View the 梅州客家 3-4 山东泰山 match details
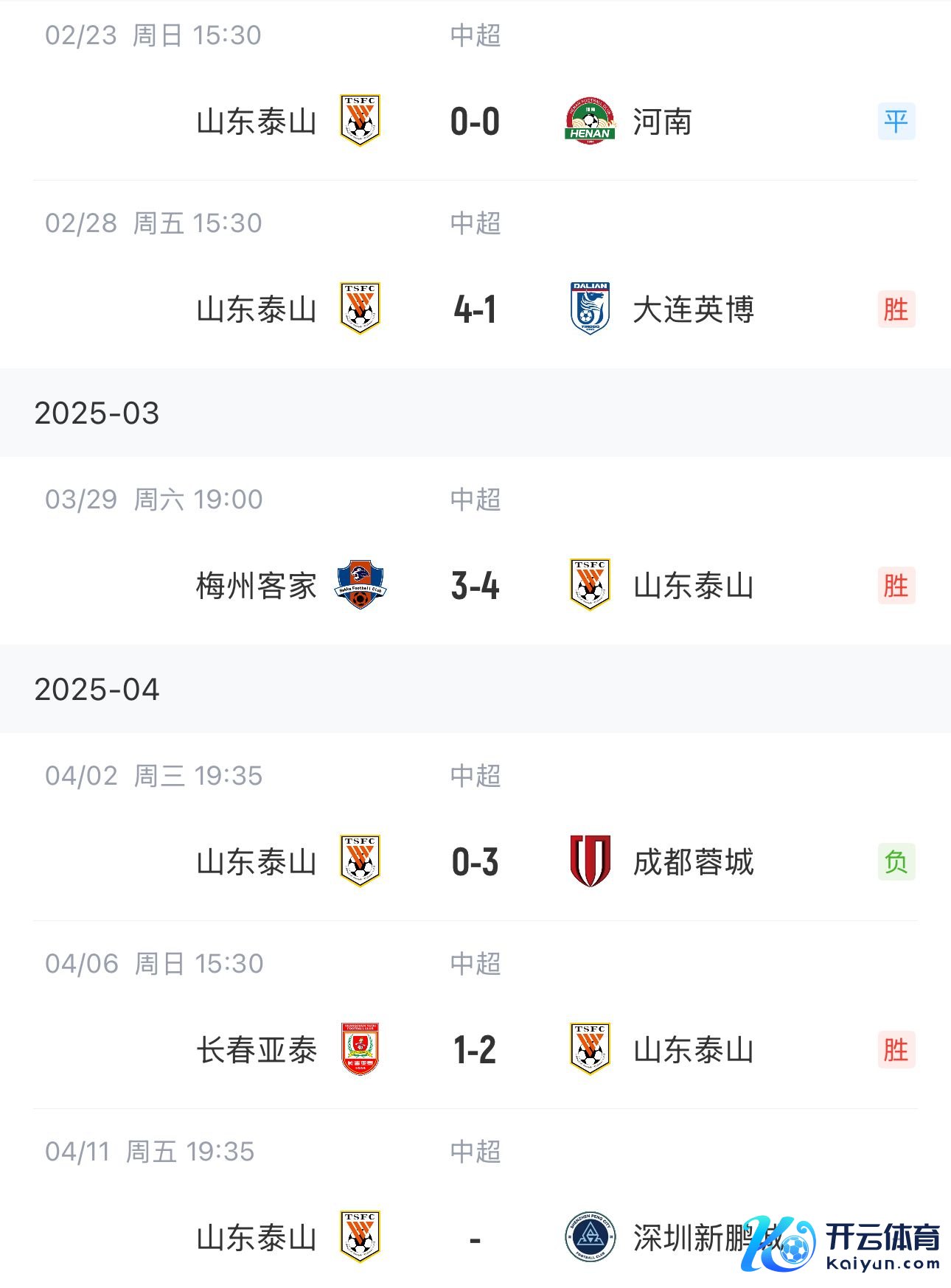 pos(475,586)
